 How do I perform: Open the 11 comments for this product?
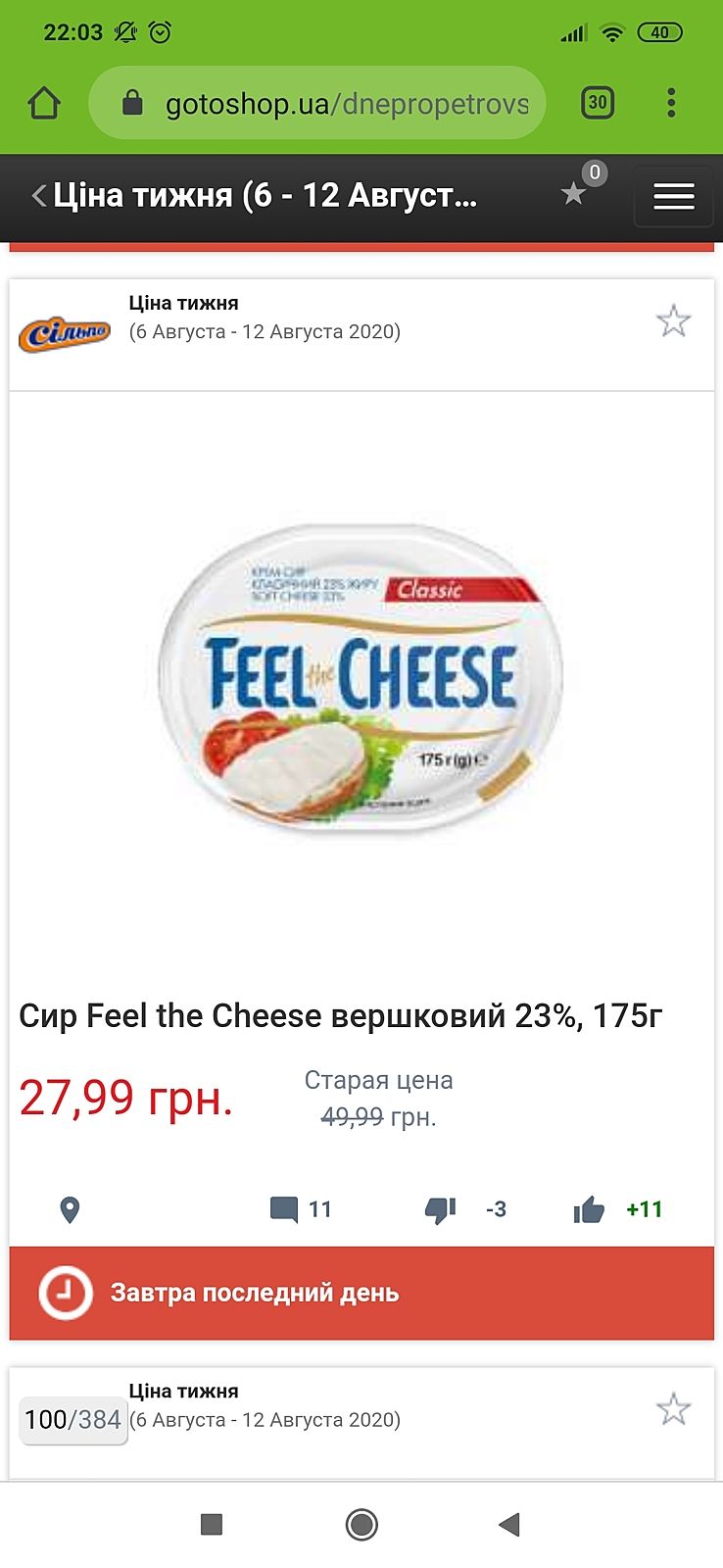tap(301, 1209)
